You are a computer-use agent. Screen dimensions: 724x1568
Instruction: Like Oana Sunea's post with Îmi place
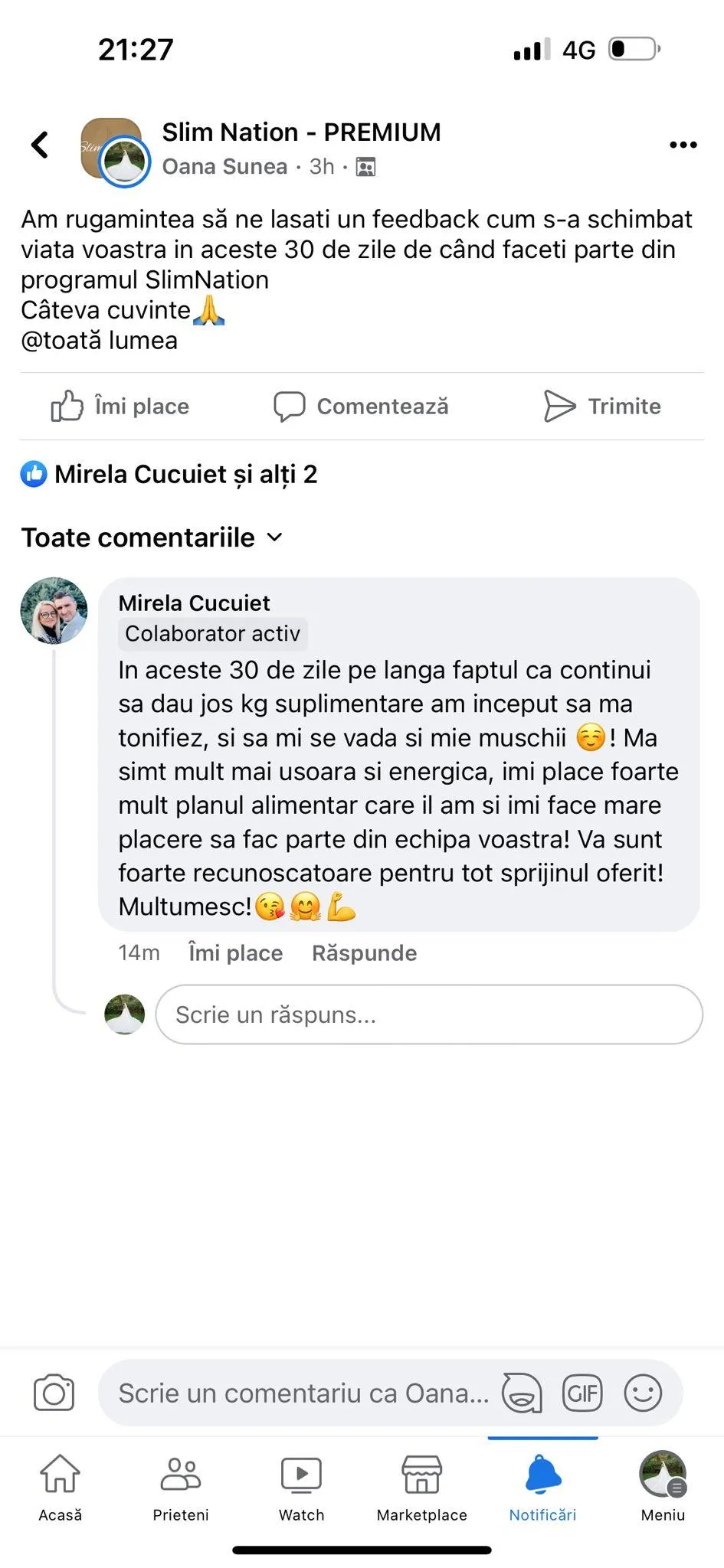120,406
